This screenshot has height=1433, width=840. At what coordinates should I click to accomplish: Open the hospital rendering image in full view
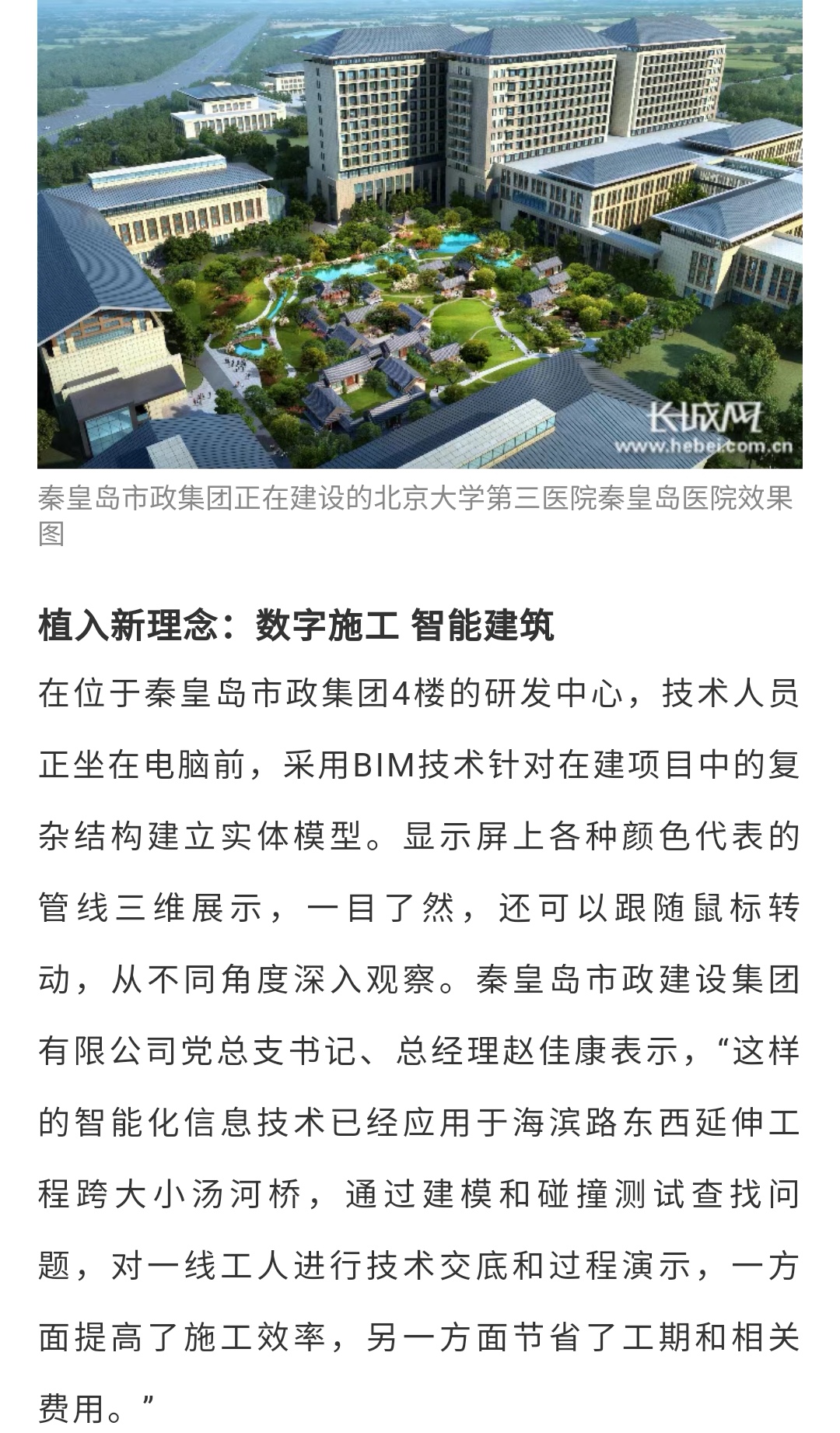coord(420,233)
